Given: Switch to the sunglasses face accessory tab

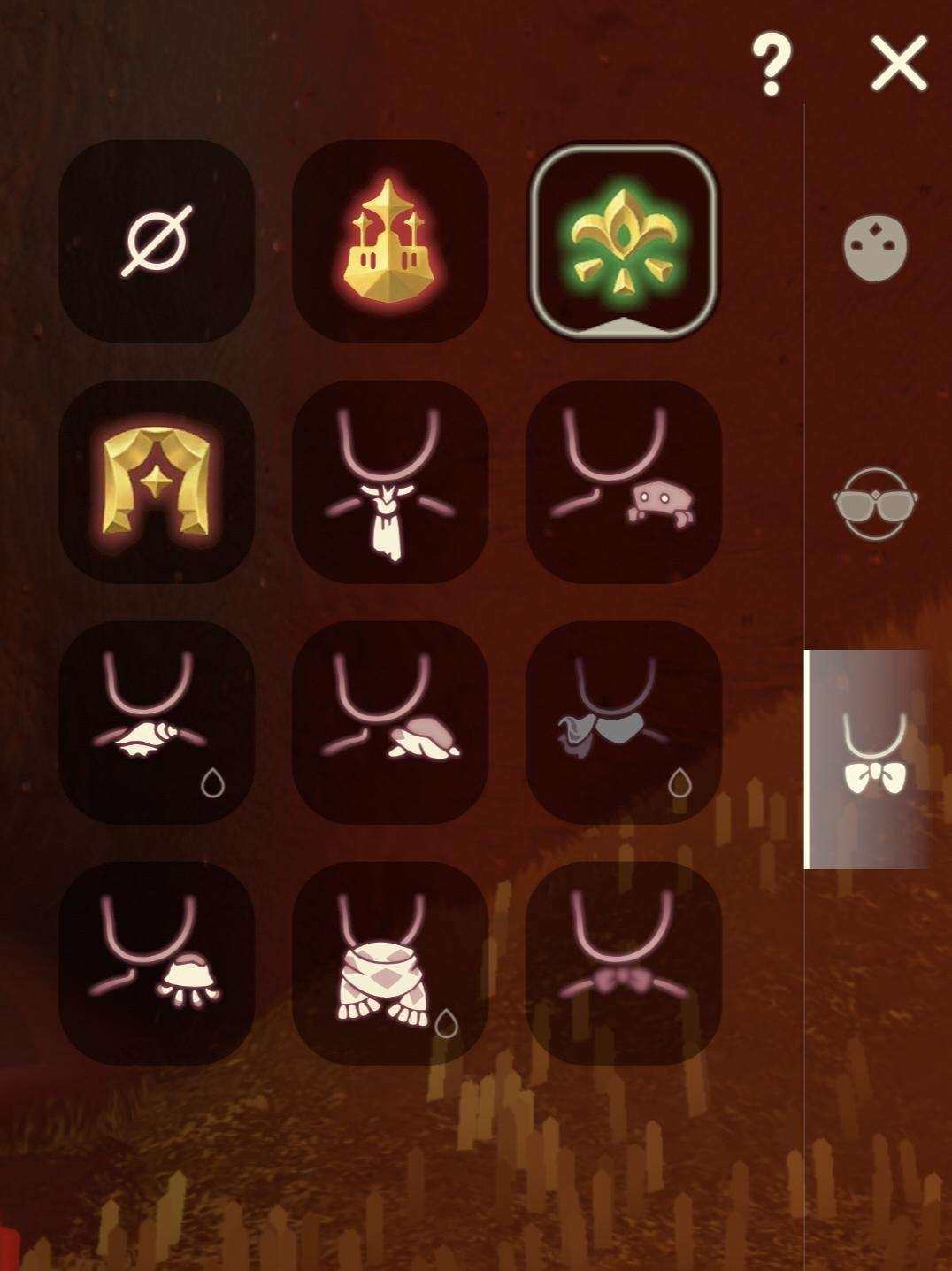Looking at the screenshot, I should point(874,503).
